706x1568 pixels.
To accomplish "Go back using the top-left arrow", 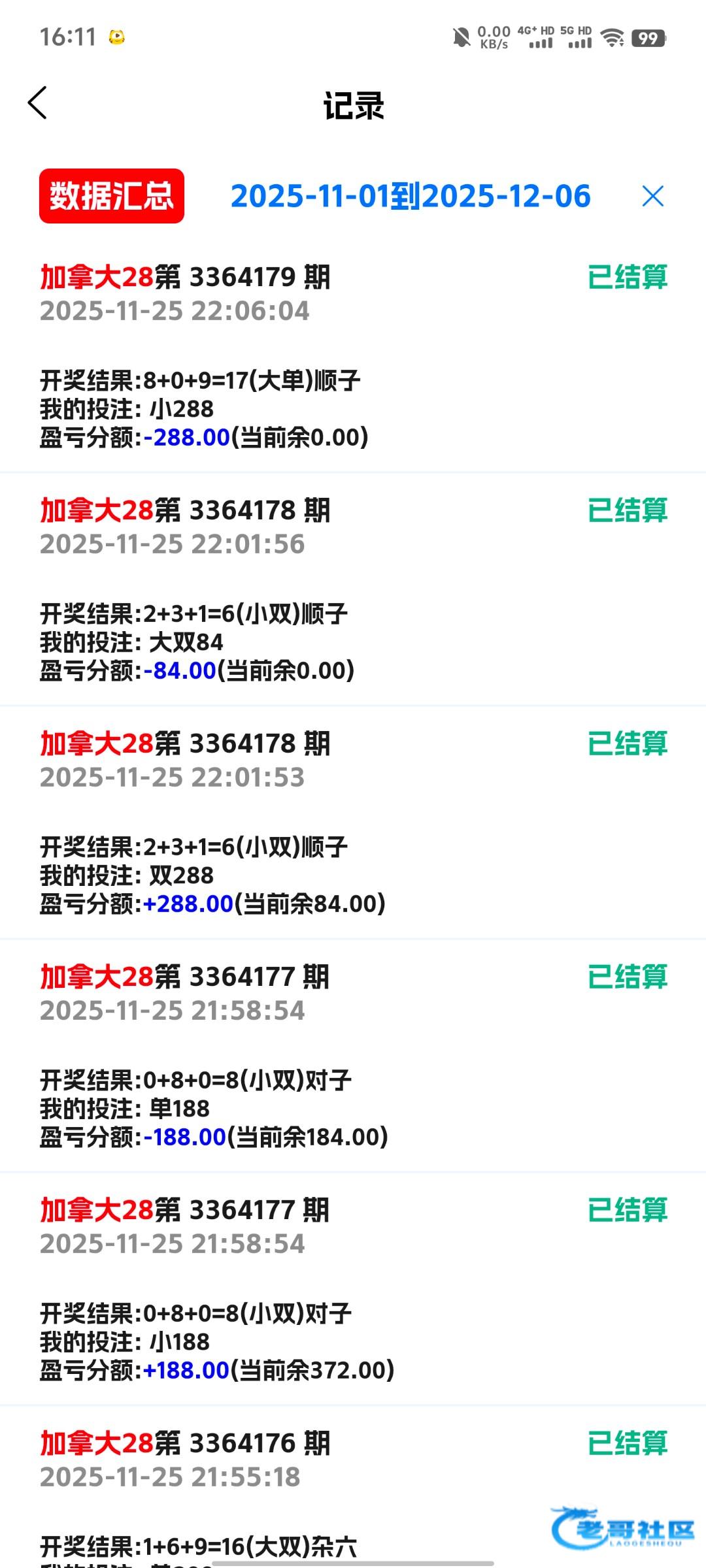I will pyautogui.click(x=37, y=103).
